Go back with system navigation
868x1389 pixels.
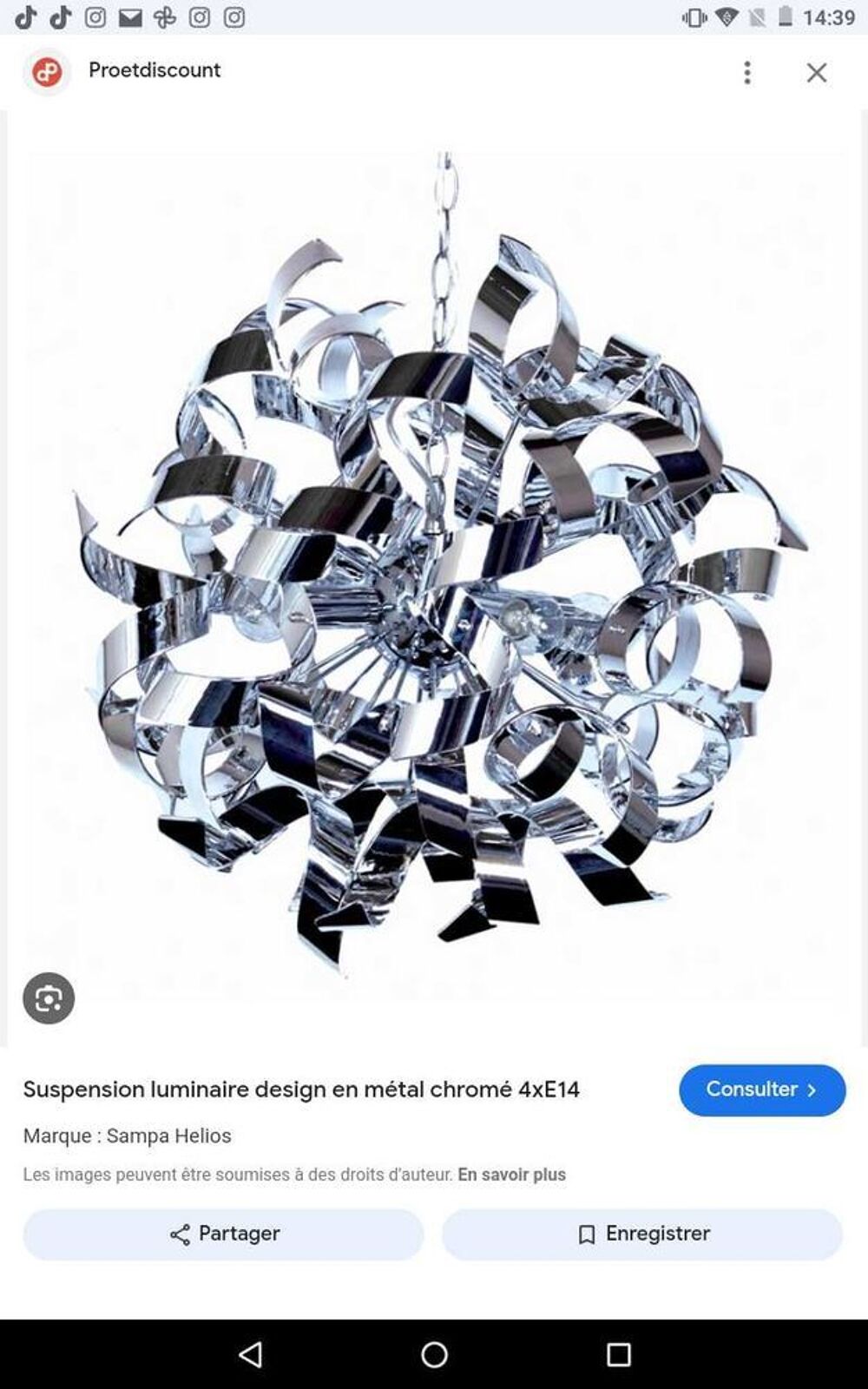tap(251, 1354)
